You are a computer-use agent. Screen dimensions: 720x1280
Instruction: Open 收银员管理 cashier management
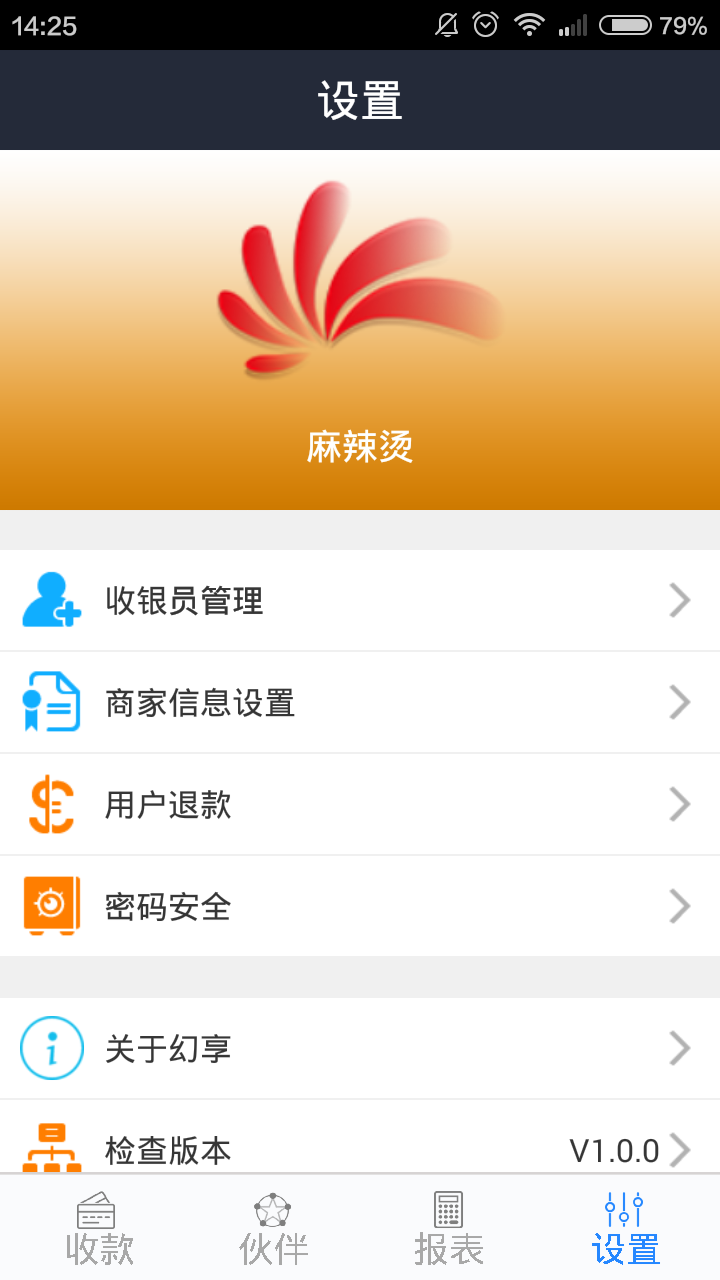pos(360,600)
